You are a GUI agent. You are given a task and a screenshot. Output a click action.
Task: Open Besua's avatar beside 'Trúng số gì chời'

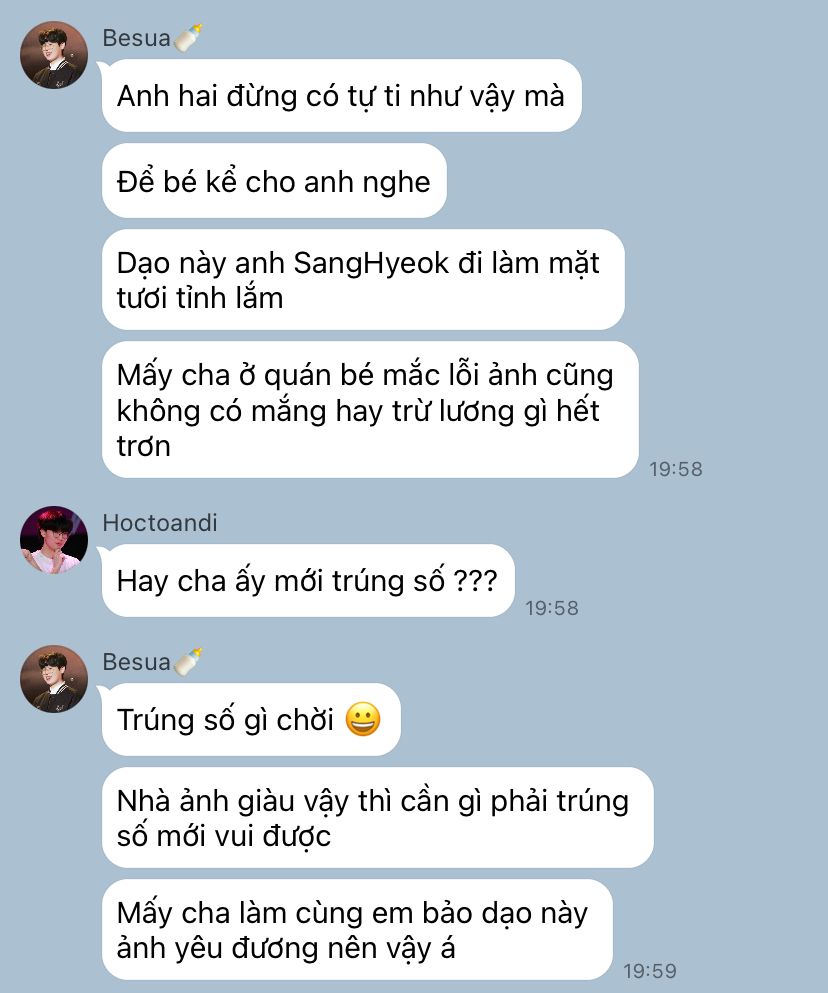pos(54,679)
